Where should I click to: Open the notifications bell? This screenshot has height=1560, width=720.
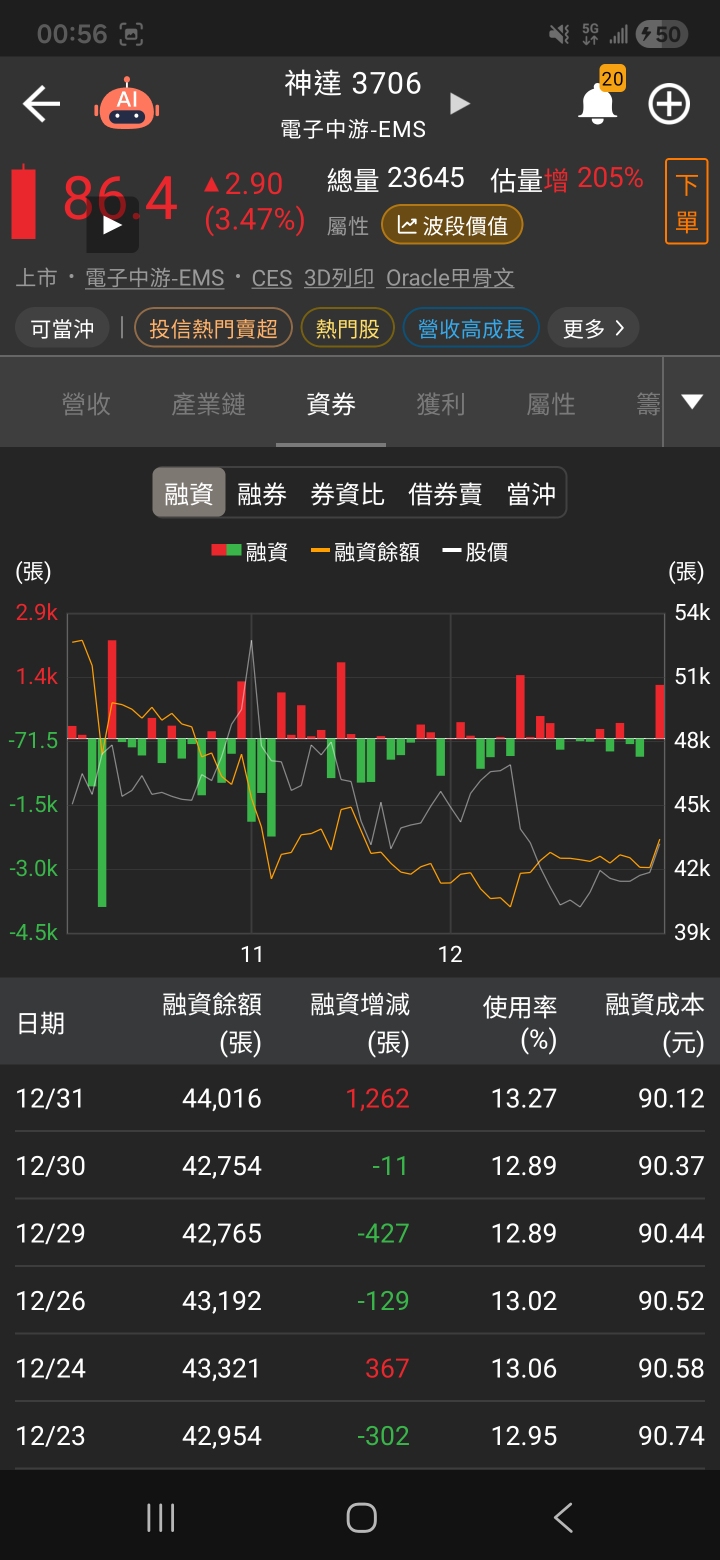click(x=598, y=103)
